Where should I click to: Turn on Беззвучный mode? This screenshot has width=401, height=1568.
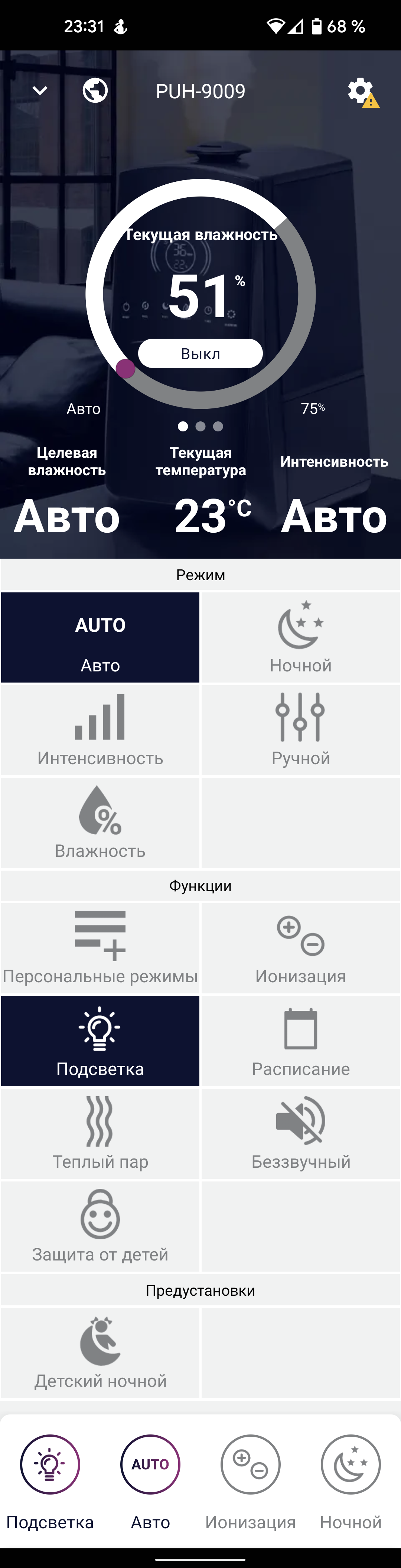tap(300, 1133)
